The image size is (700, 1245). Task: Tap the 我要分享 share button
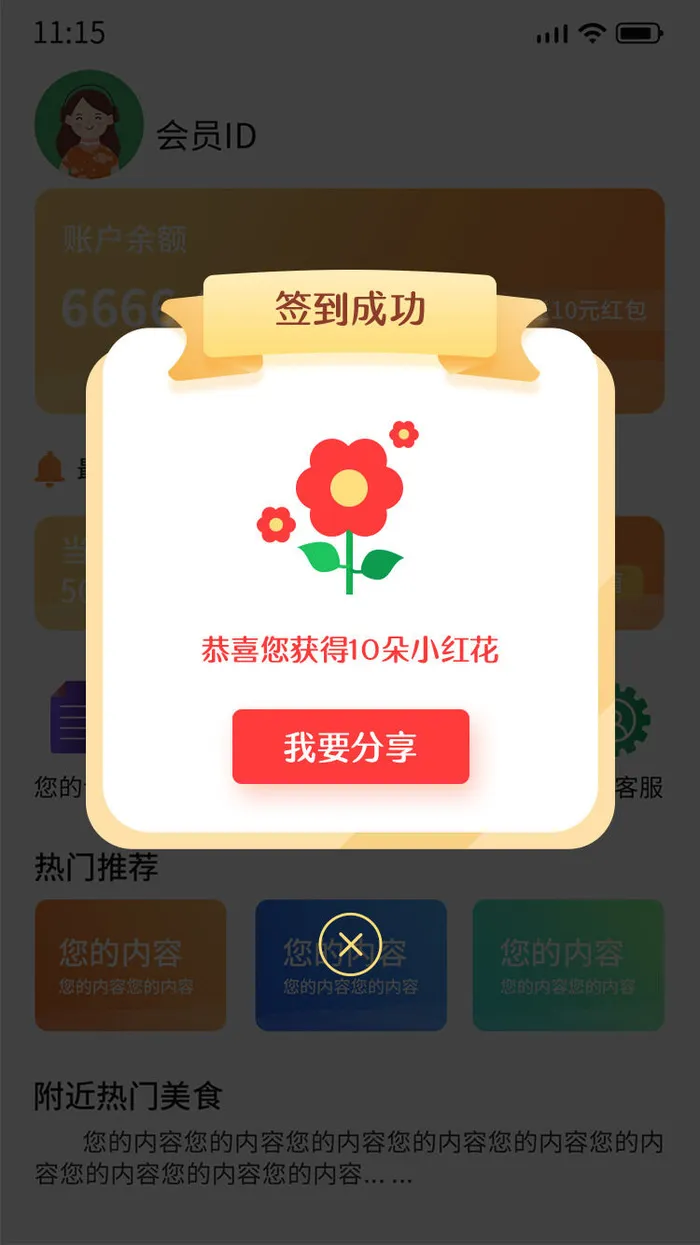(350, 747)
